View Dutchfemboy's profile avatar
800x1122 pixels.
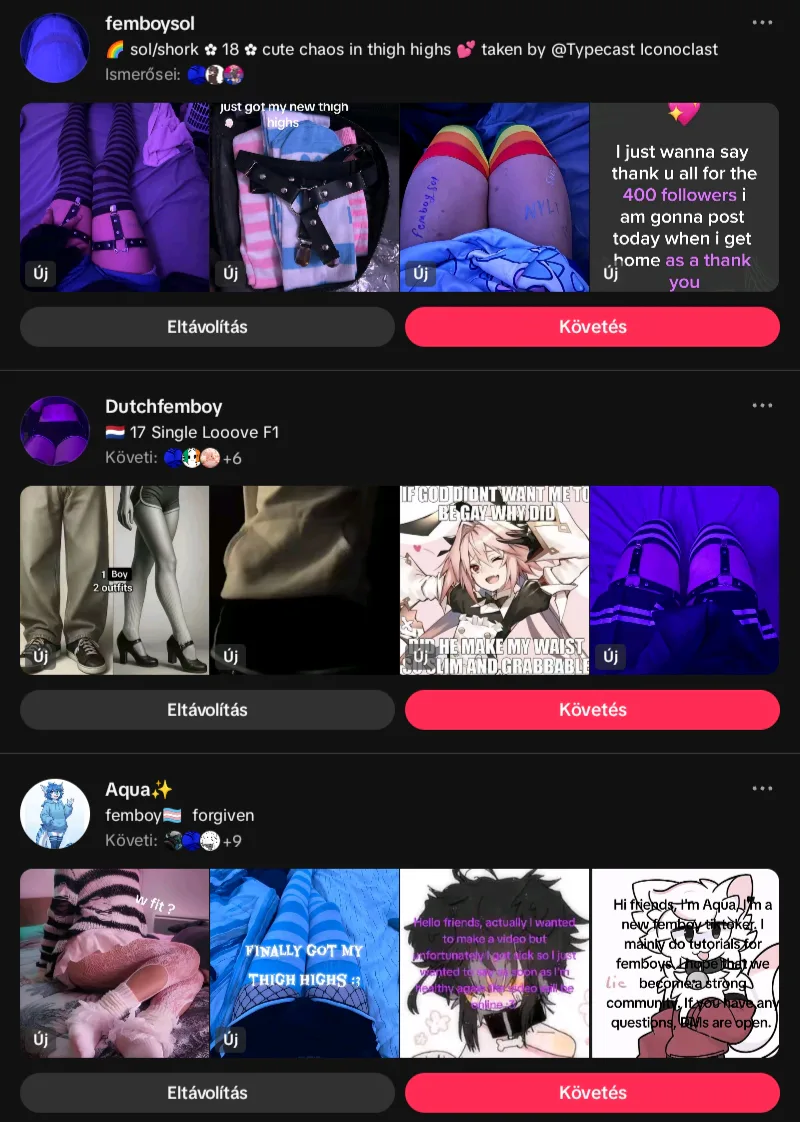tap(55, 431)
